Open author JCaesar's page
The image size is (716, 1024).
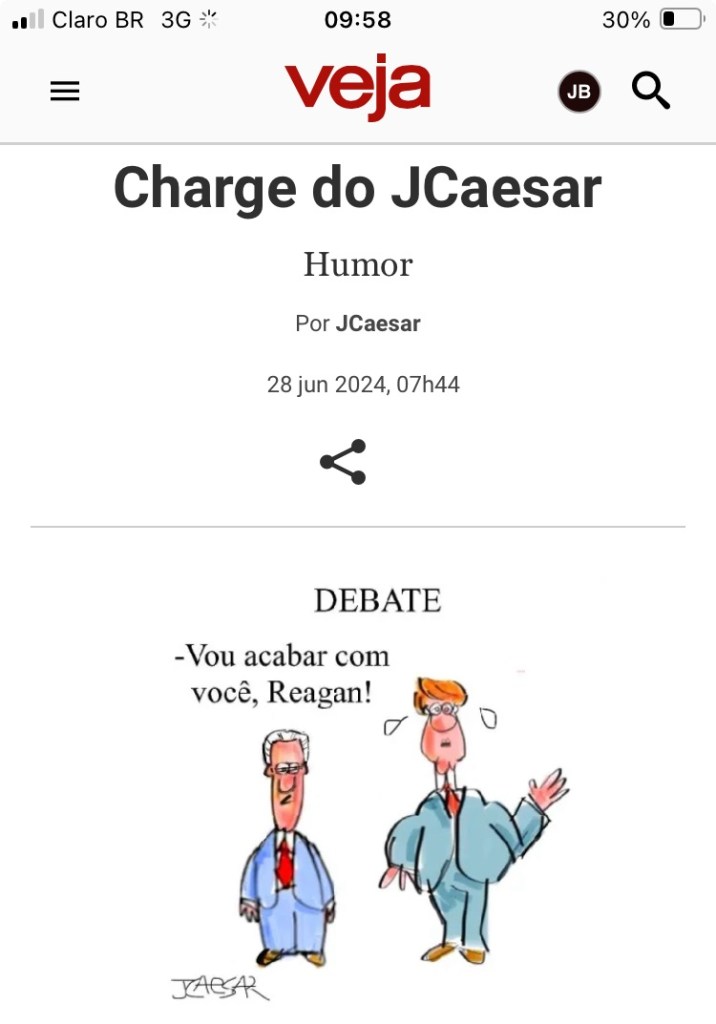[378, 324]
